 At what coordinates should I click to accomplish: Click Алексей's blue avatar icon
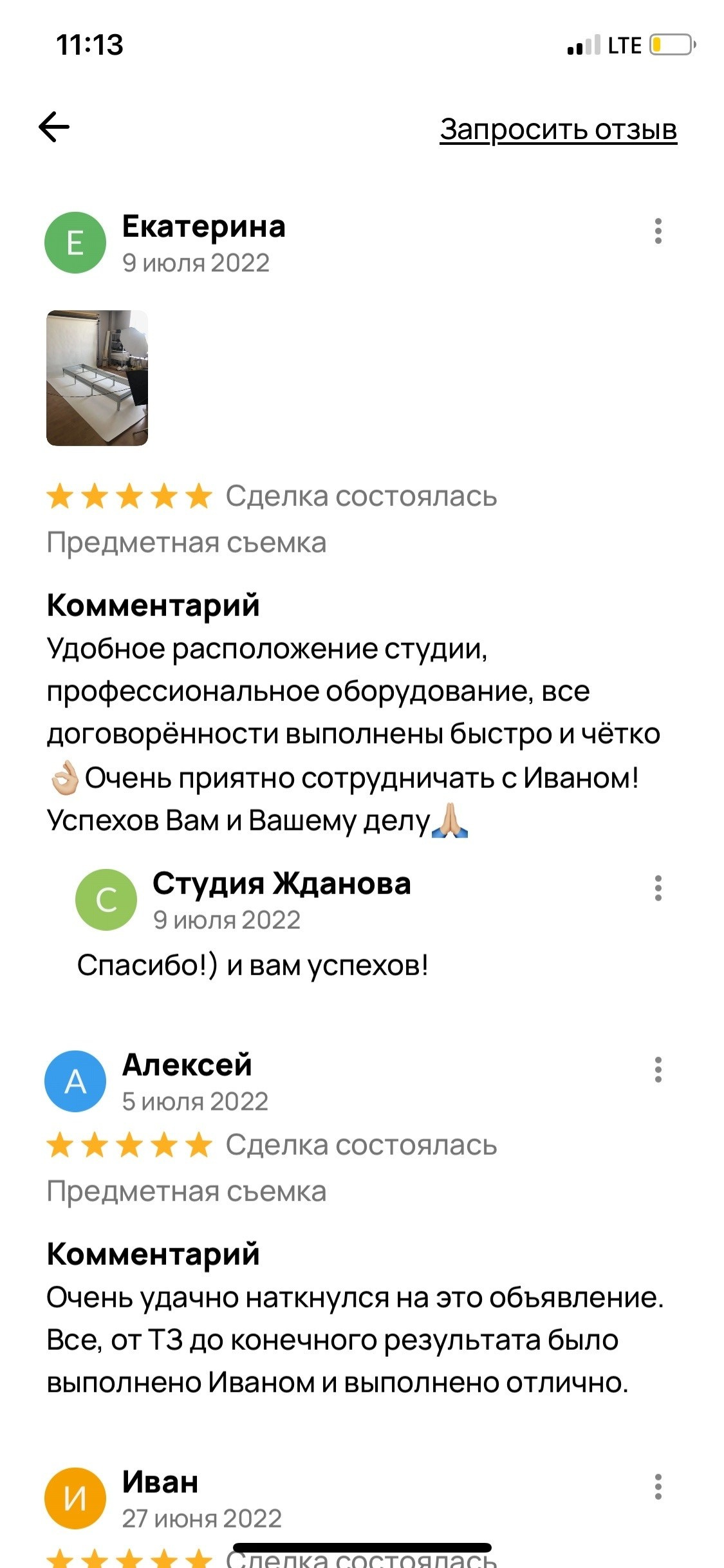[75, 1081]
